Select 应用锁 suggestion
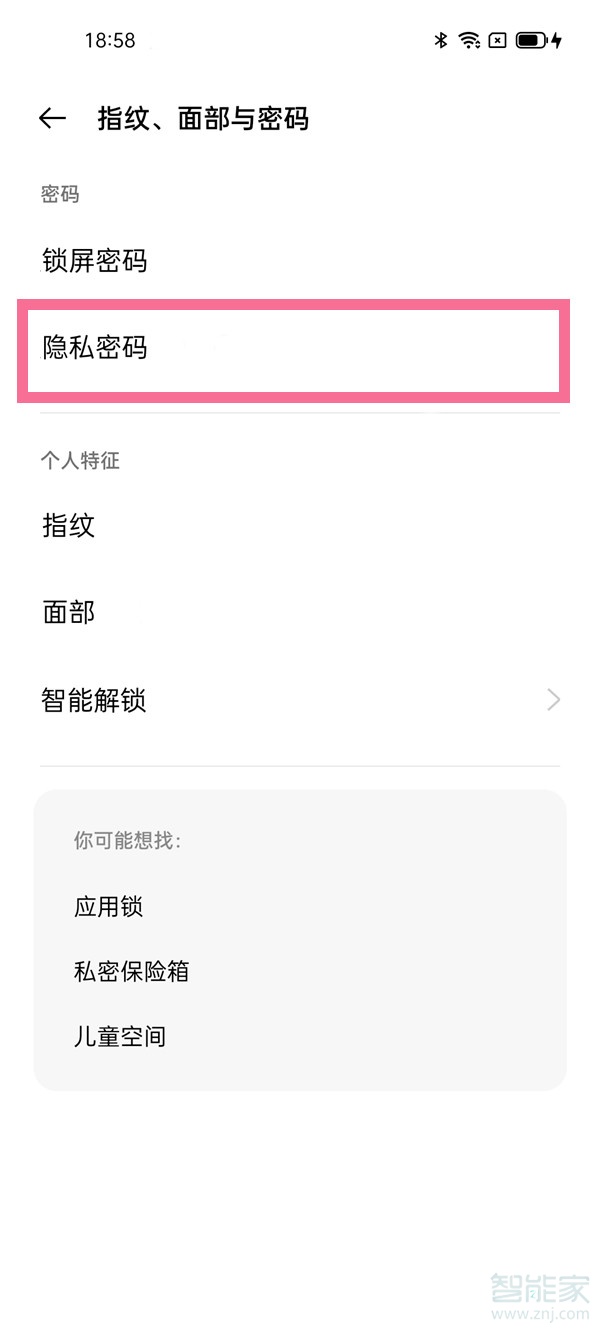Image resolution: width=600 pixels, height=1333 pixels. 109,907
